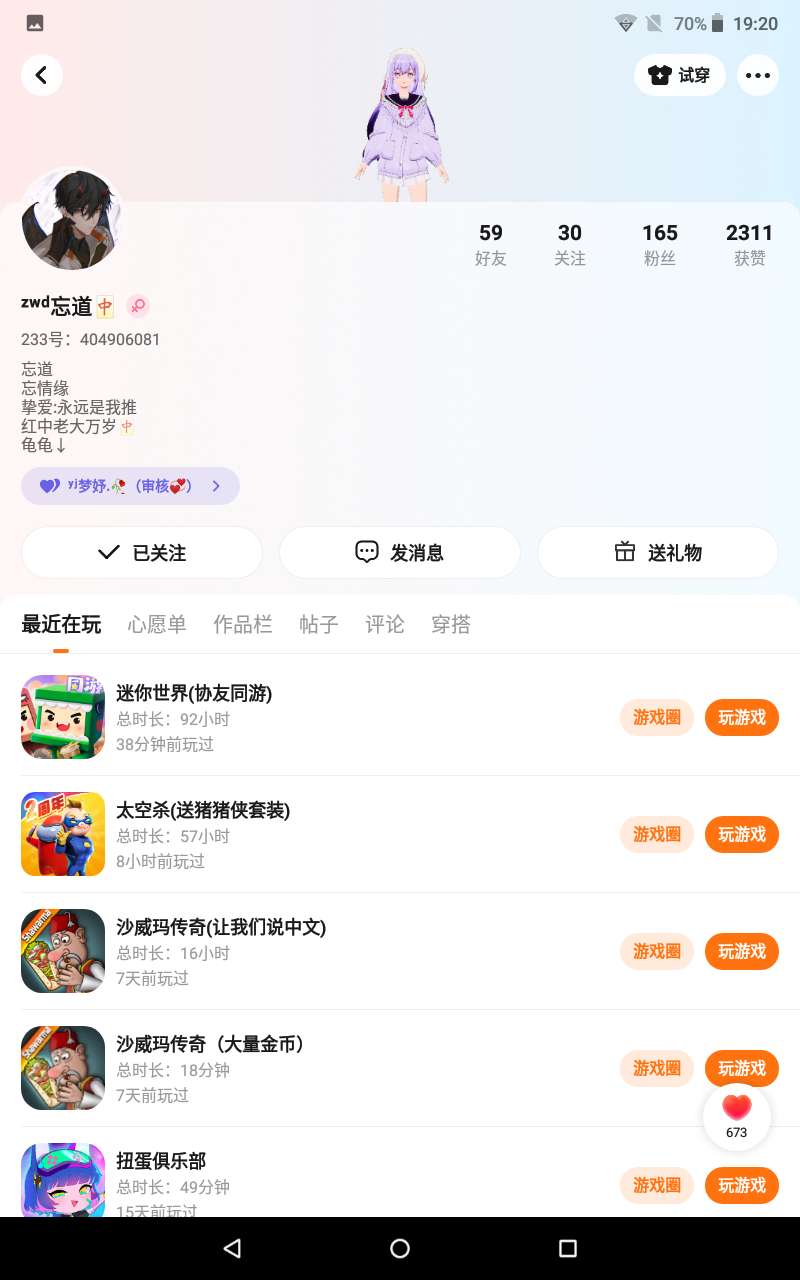Open the profile avatar picture

point(71,219)
